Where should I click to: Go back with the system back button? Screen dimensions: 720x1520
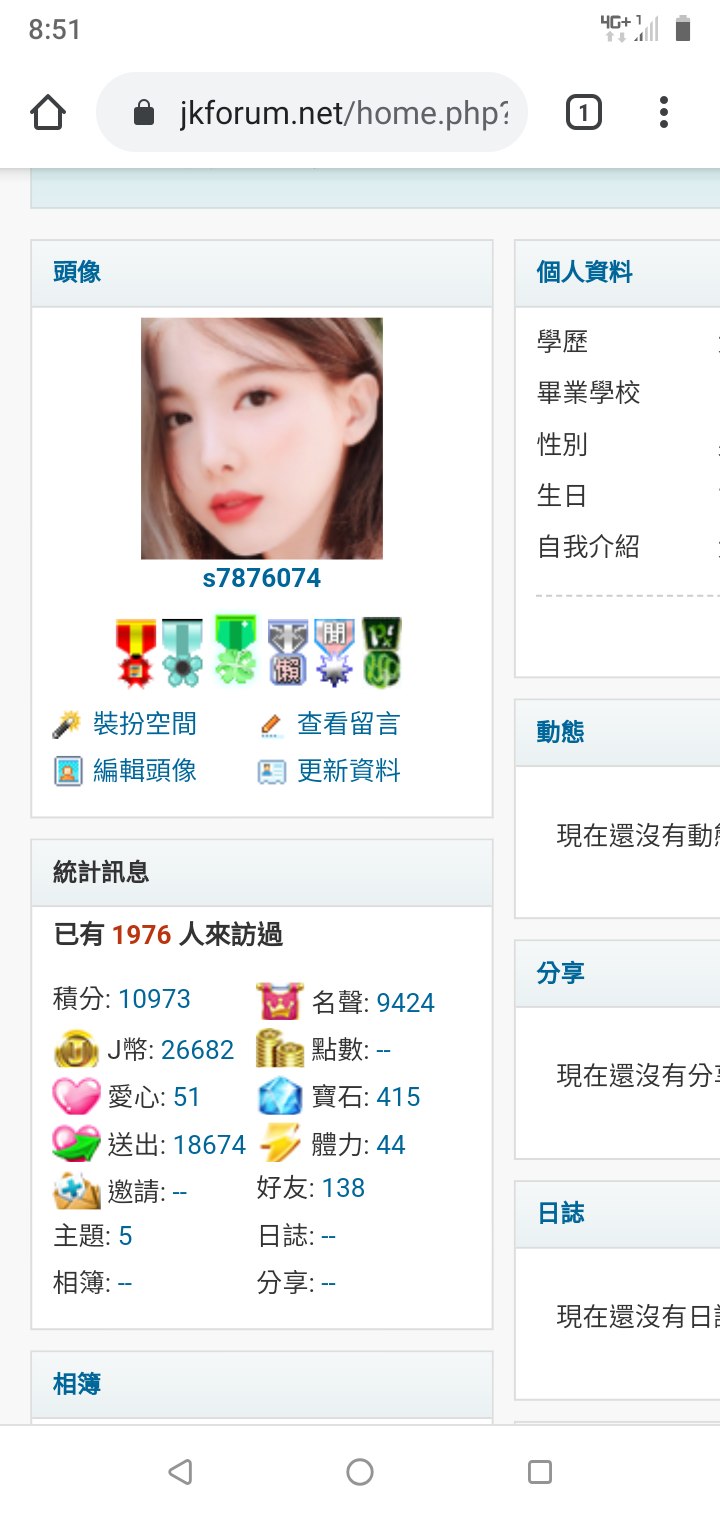pyautogui.click(x=180, y=1472)
